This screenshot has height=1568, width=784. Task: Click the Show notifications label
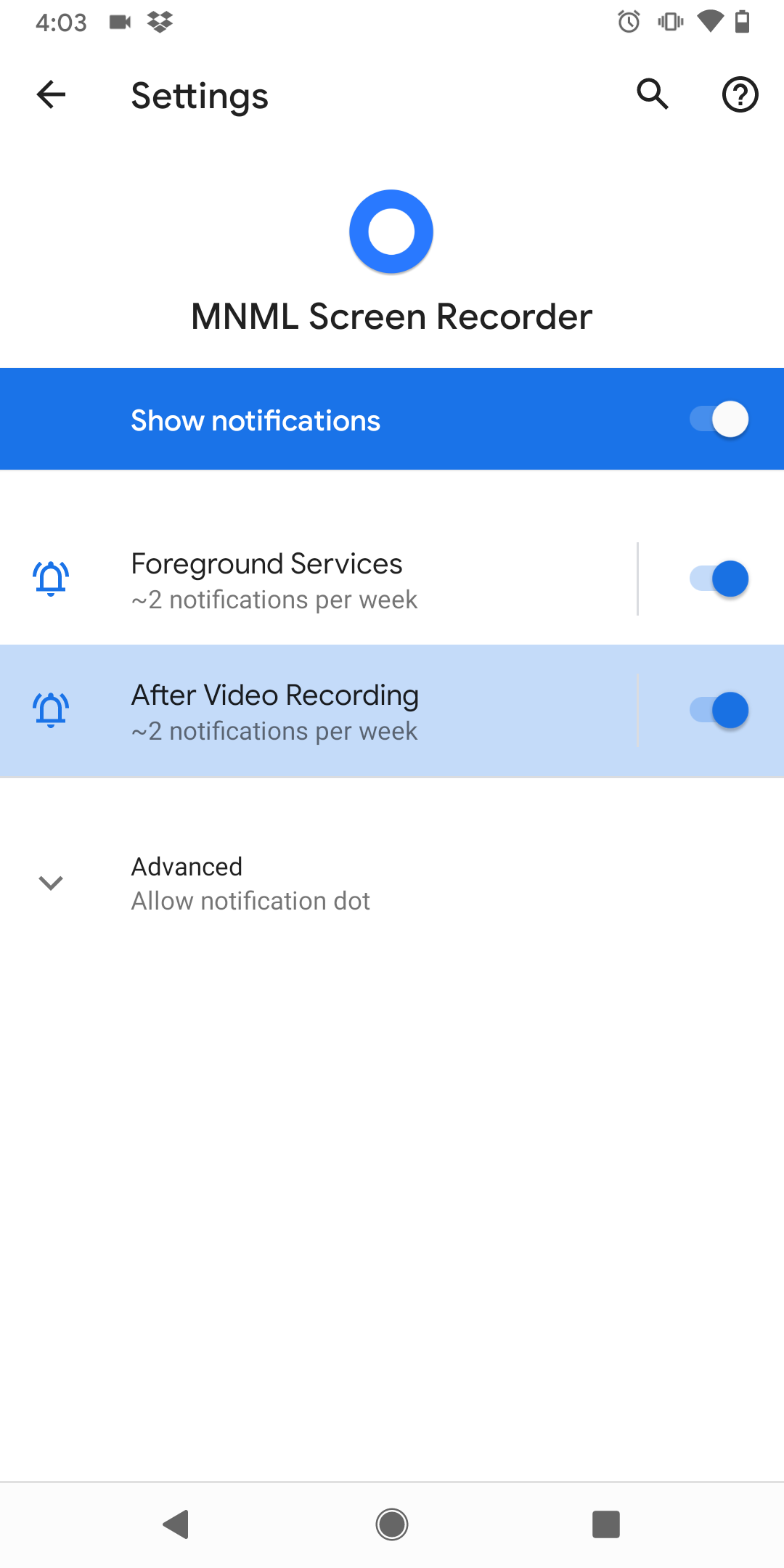click(x=255, y=419)
